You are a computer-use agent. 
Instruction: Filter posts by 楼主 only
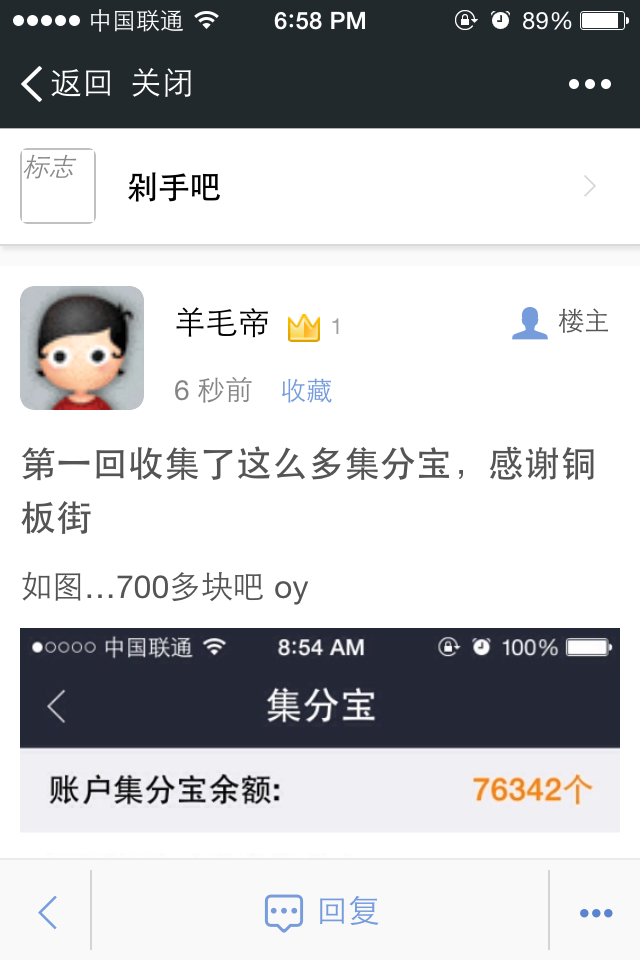pyautogui.click(x=561, y=322)
